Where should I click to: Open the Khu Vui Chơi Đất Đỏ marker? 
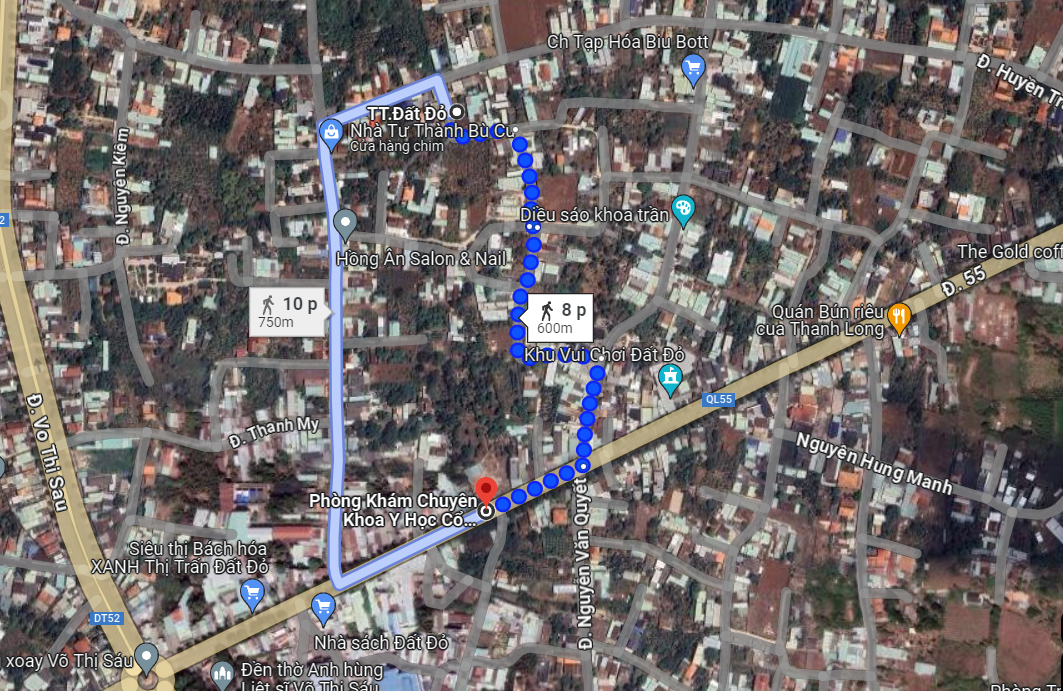pos(669,378)
